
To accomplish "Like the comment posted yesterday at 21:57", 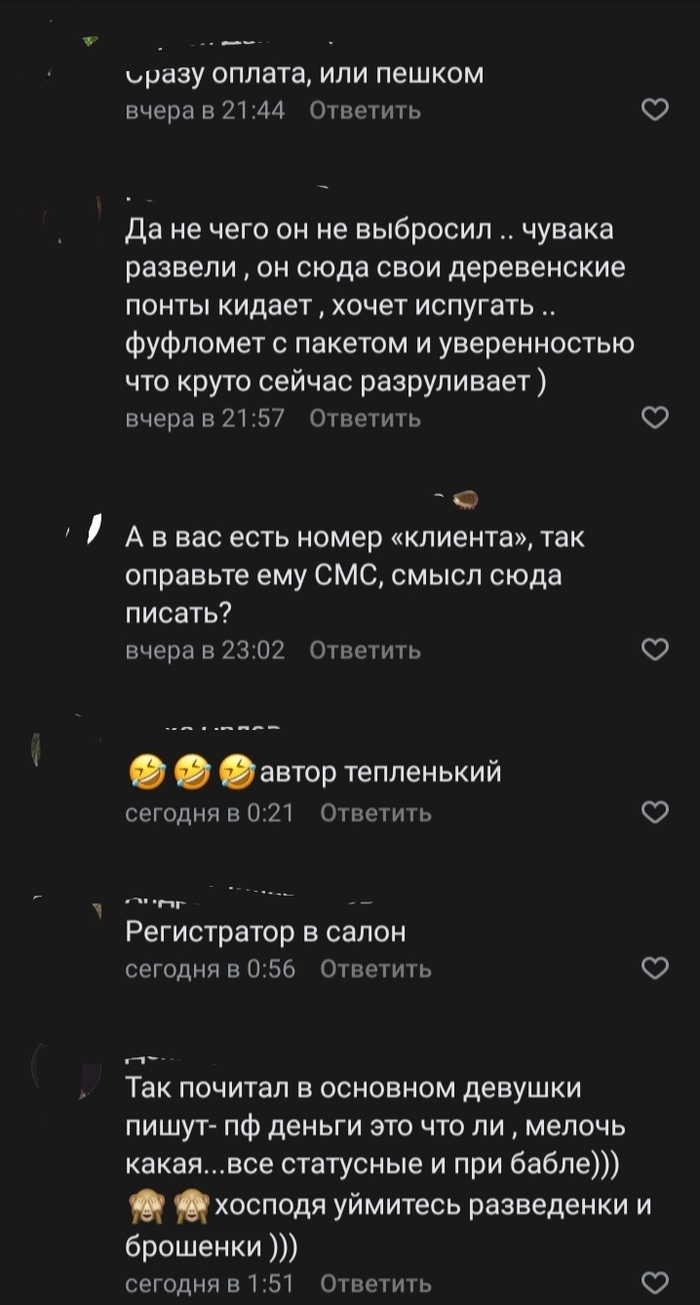I will (x=654, y=417).
